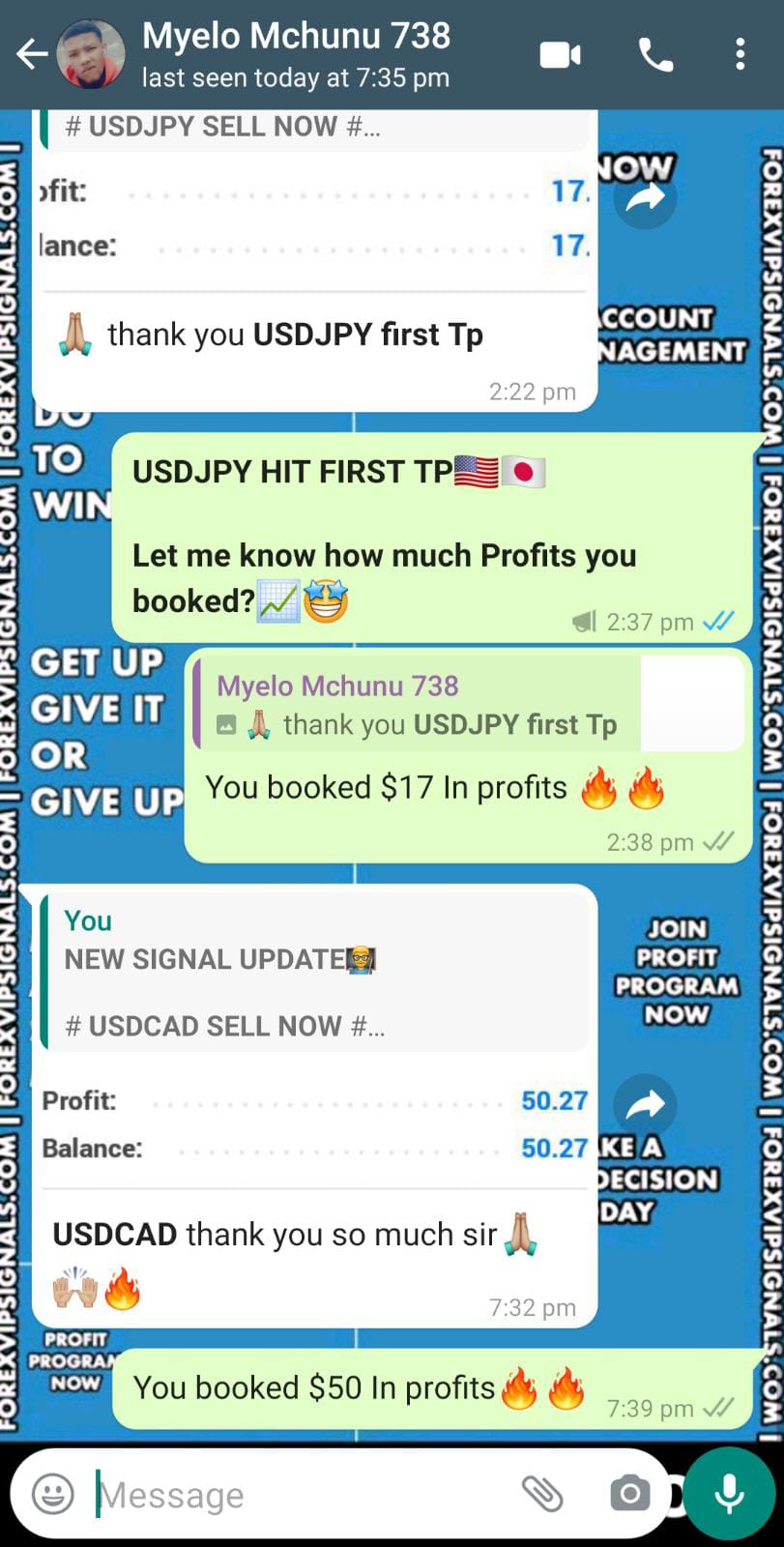Jump to quoted NEW SIGNAL UPDATE message
784x1547 pixels.
[314, 972]
